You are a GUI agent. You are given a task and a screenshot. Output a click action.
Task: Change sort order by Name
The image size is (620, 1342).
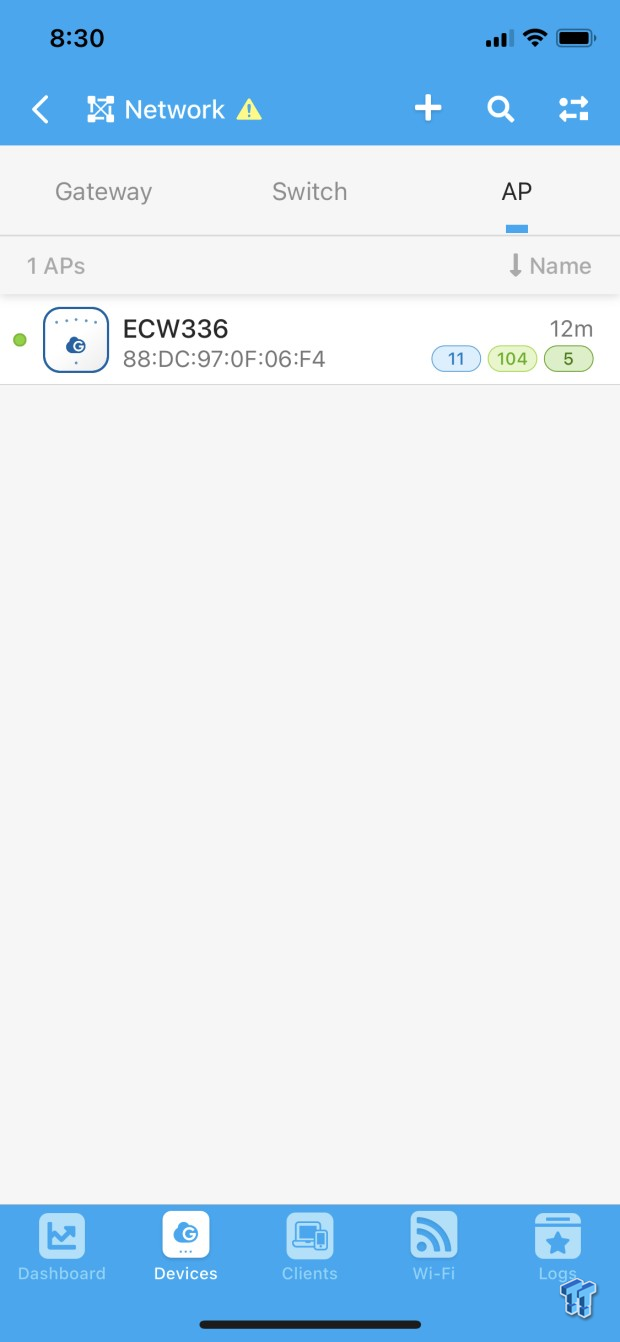(x=549, y=266)
